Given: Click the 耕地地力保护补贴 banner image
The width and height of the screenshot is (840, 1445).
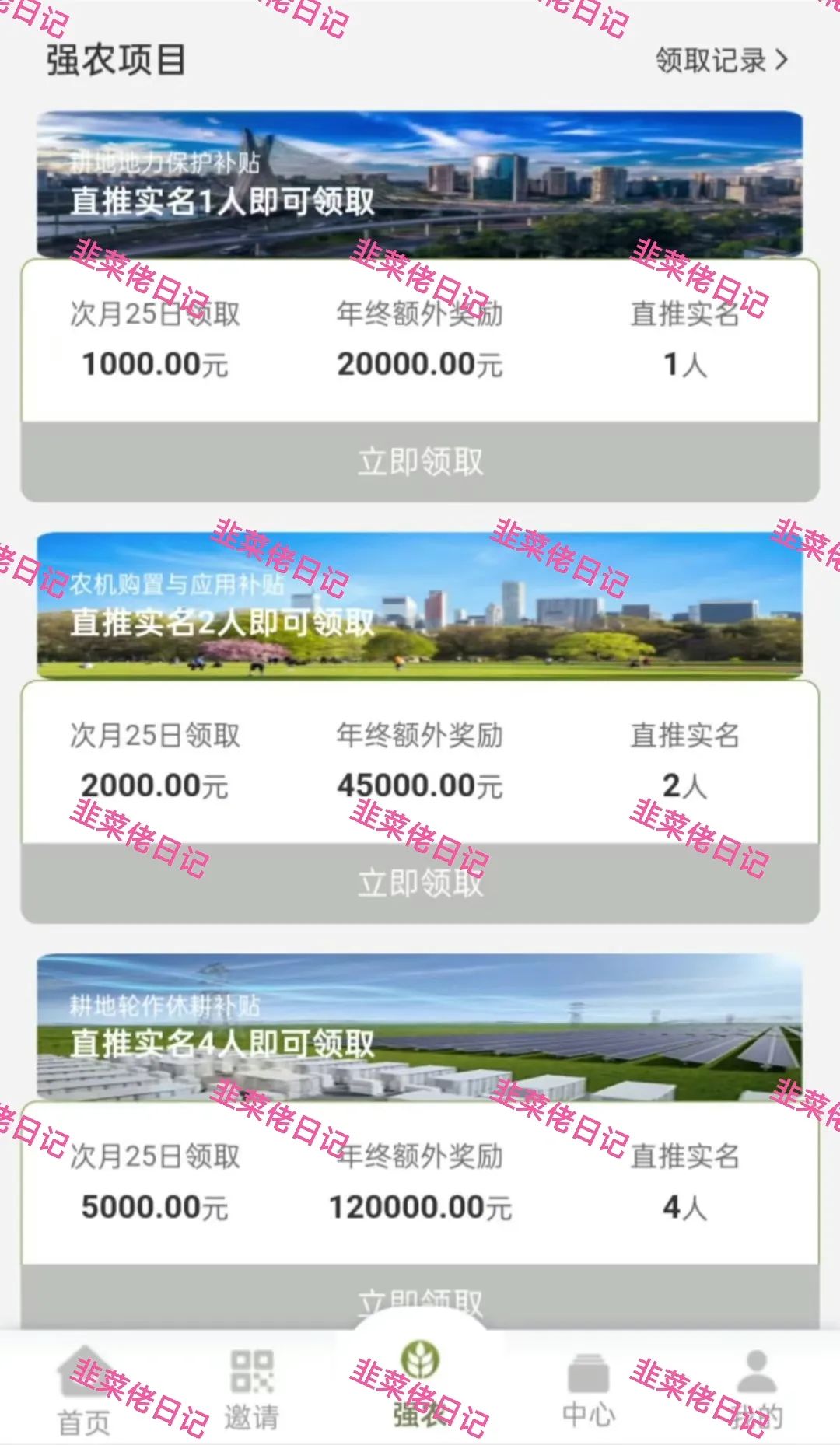Looking at the screenshot, I should click(x=420, y=183).
